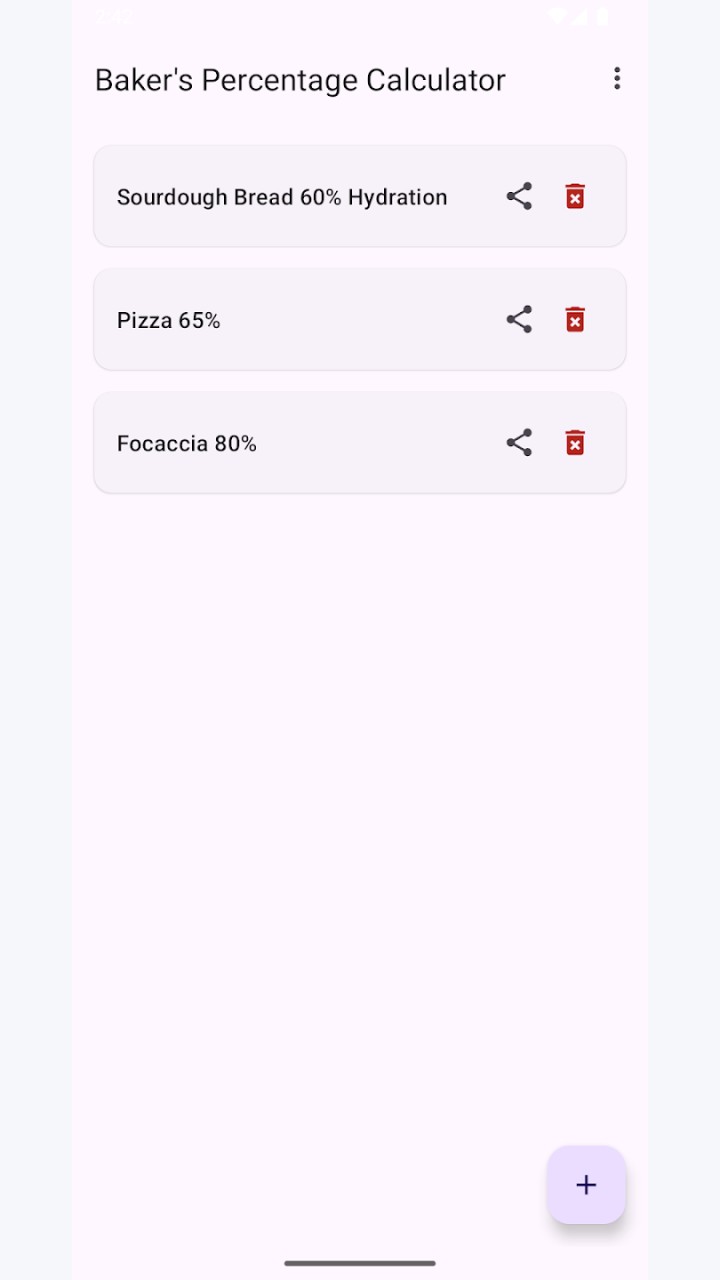This screenshot has width=720, height=1280.
Task: Delete the Focaccia 80% recipe
Action: pos(575,442)
